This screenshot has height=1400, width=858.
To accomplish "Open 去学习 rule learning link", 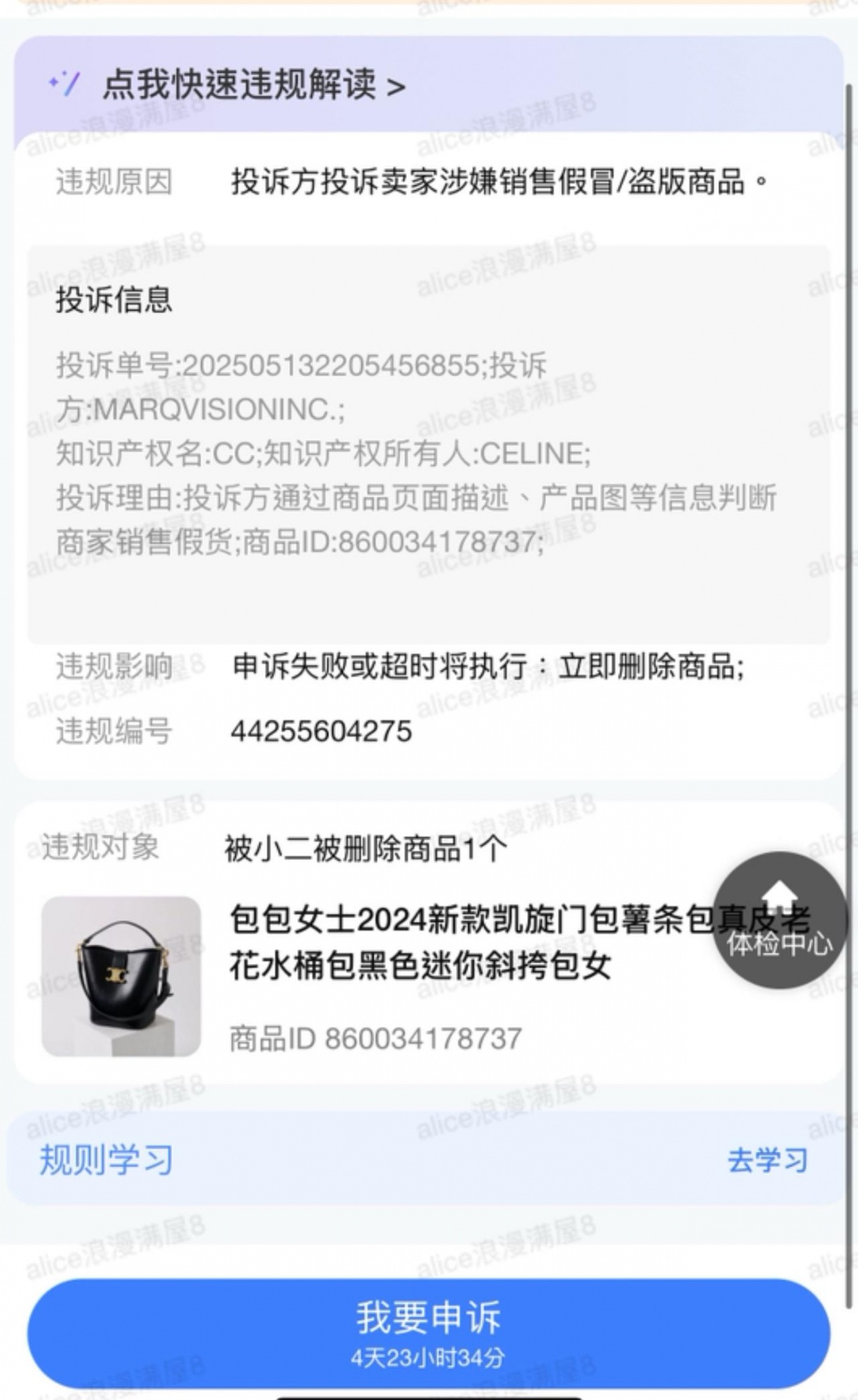I will (x=767, y=1160).
